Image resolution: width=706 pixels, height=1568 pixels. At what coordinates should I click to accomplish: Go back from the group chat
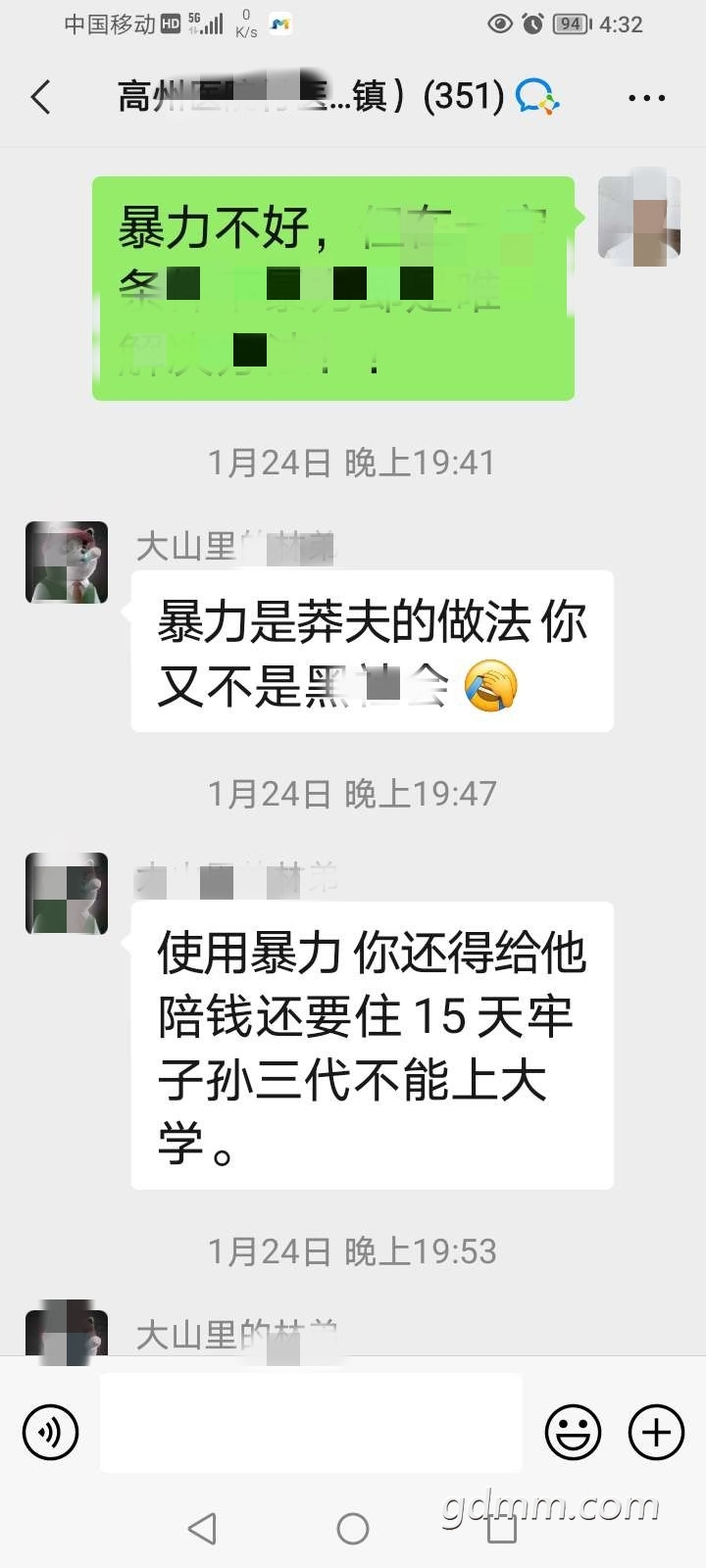coord(41,97)
